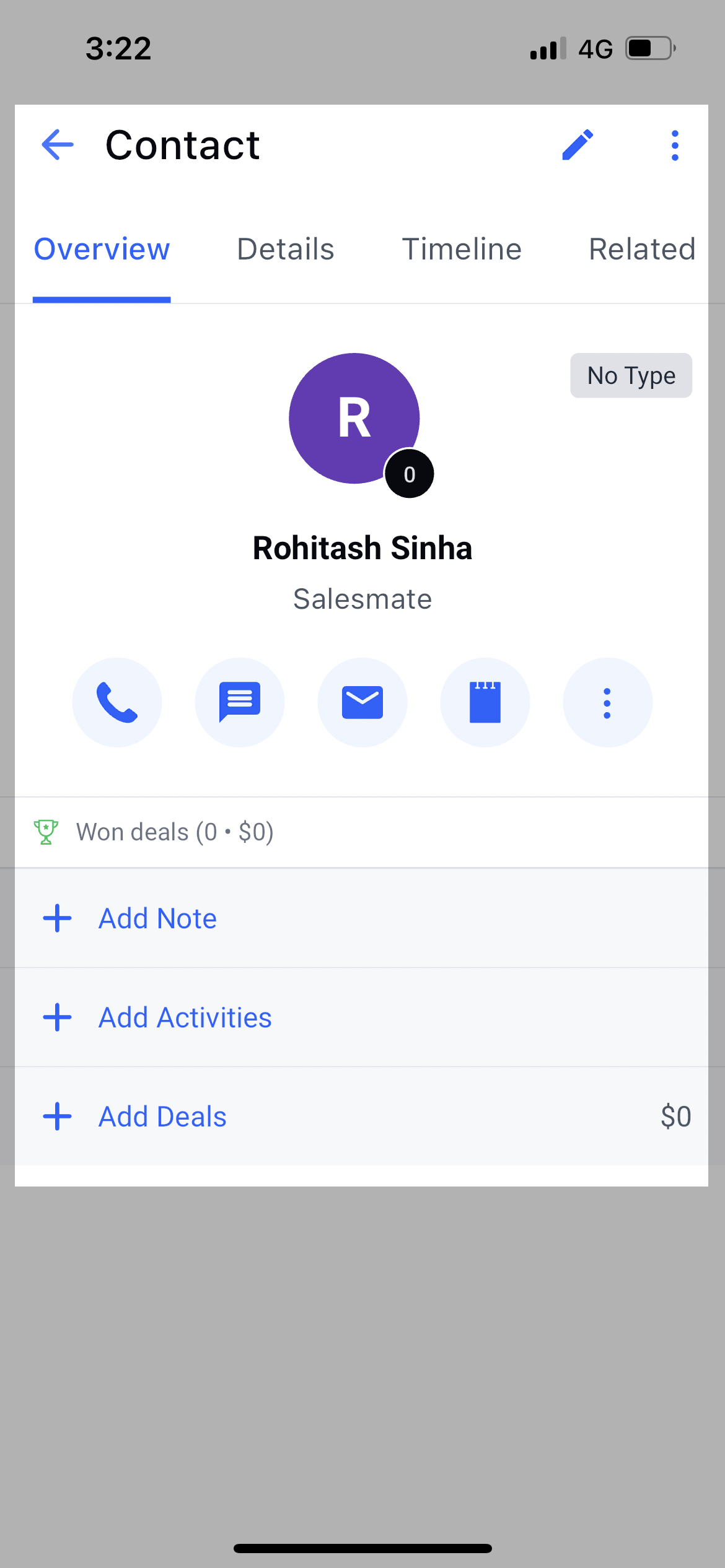Compose an email to the contact
725x1568 pixels.
(x=362, y=702)
